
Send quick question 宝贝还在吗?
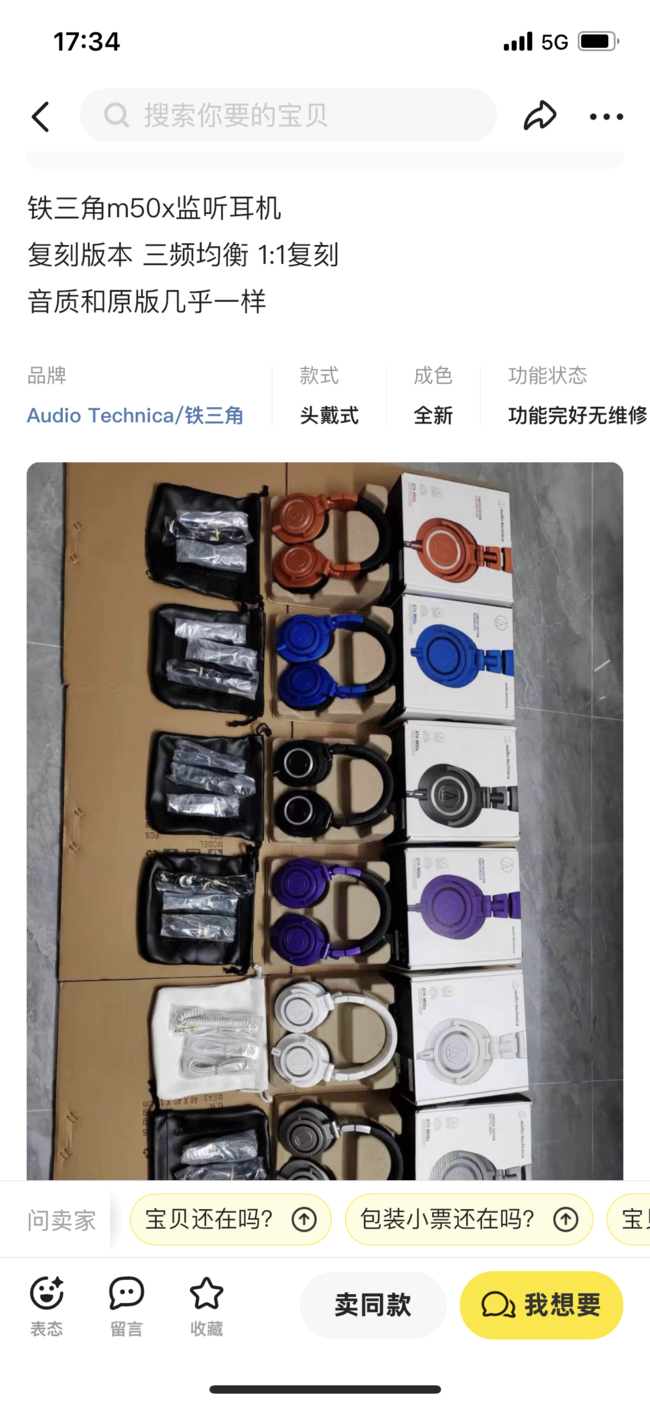point(230,1219)
